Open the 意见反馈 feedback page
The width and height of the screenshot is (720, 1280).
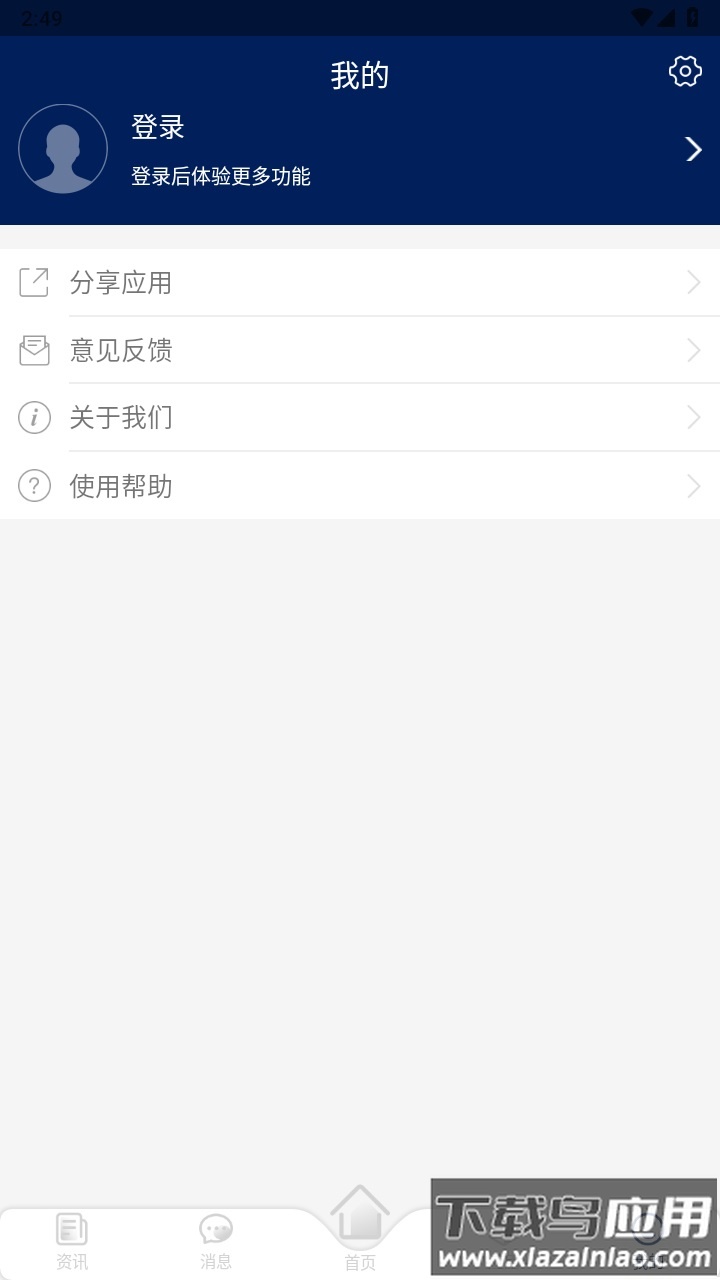pyautogui.click(x=122, y=350)
